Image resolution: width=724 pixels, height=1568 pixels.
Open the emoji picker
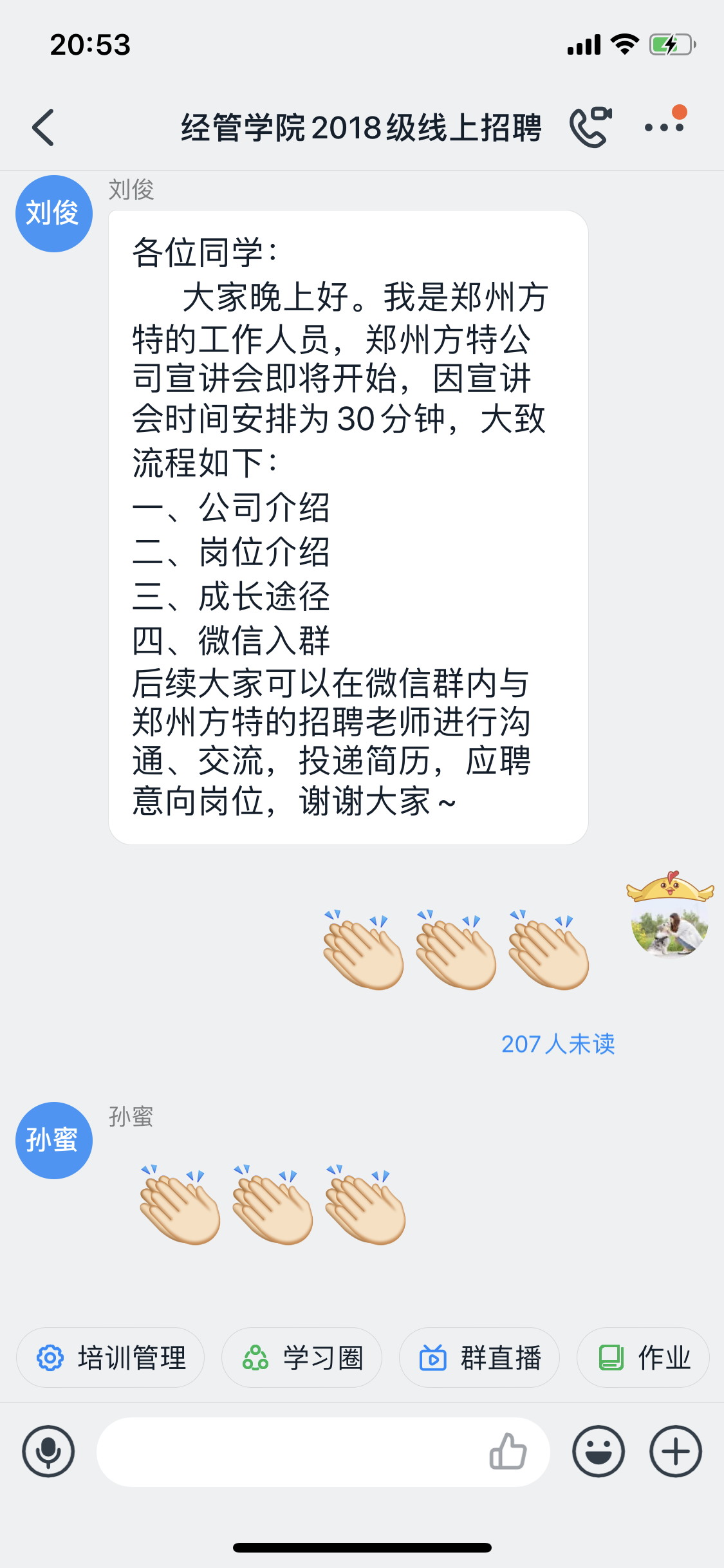coord(598,1451)
